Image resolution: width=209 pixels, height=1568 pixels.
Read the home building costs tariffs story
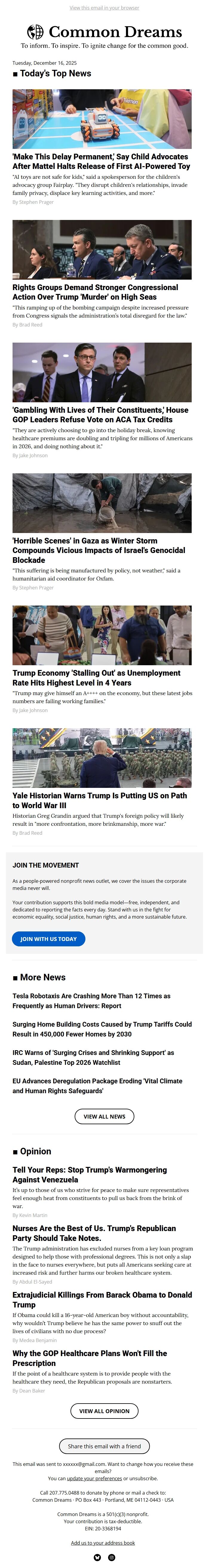pyautogui.click(x=102, y=1029)
